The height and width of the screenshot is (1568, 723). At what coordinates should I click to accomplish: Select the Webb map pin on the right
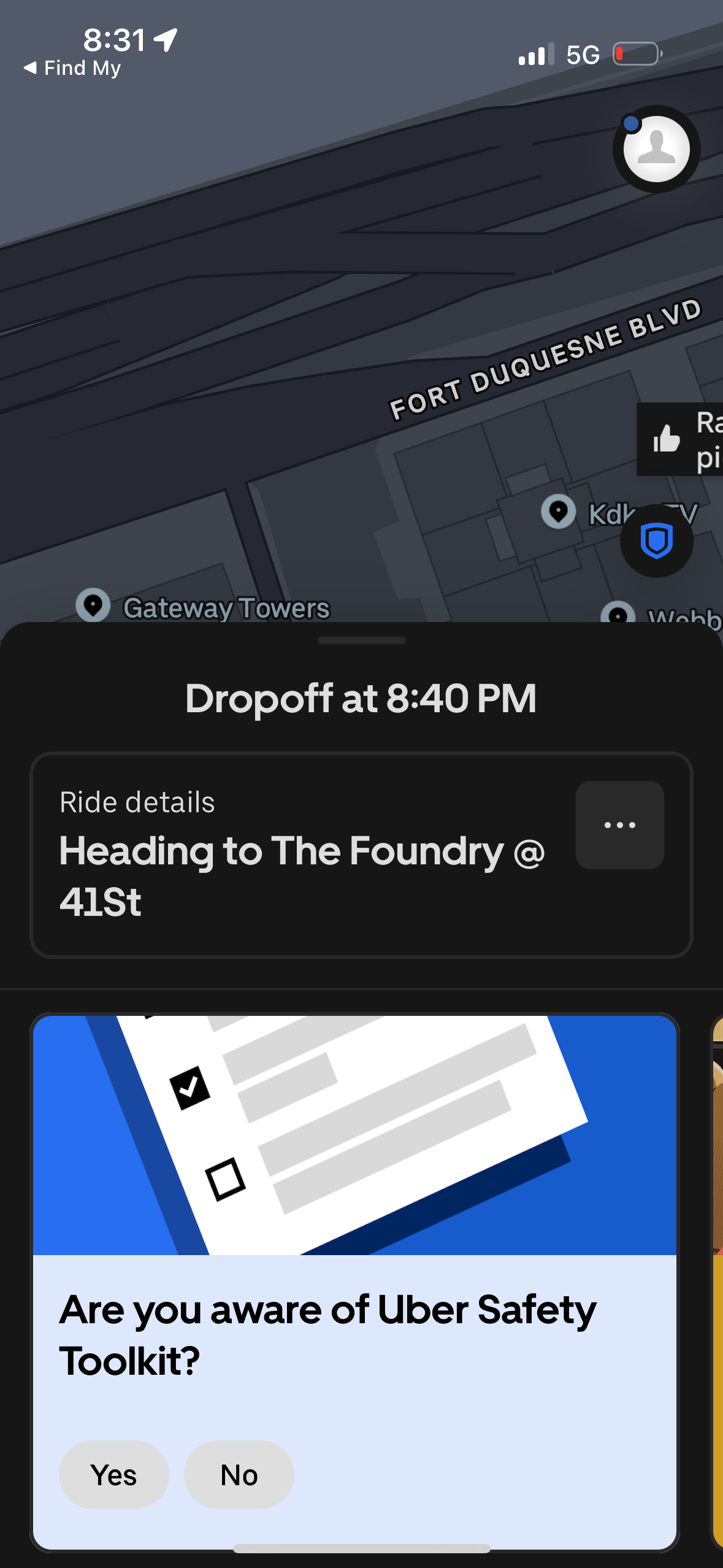click(616, 616)
